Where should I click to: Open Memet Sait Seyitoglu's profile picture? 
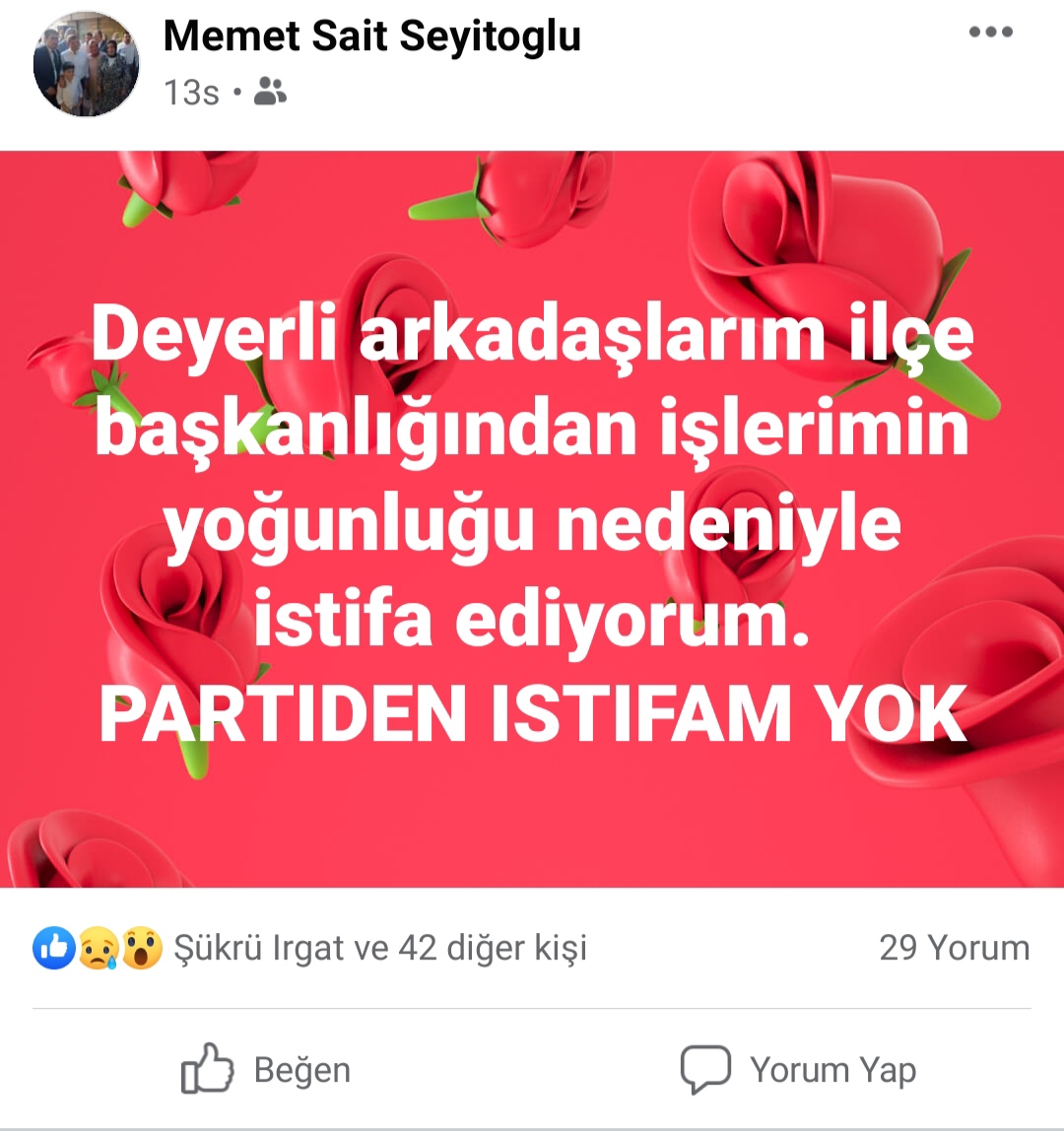point(87,65)
